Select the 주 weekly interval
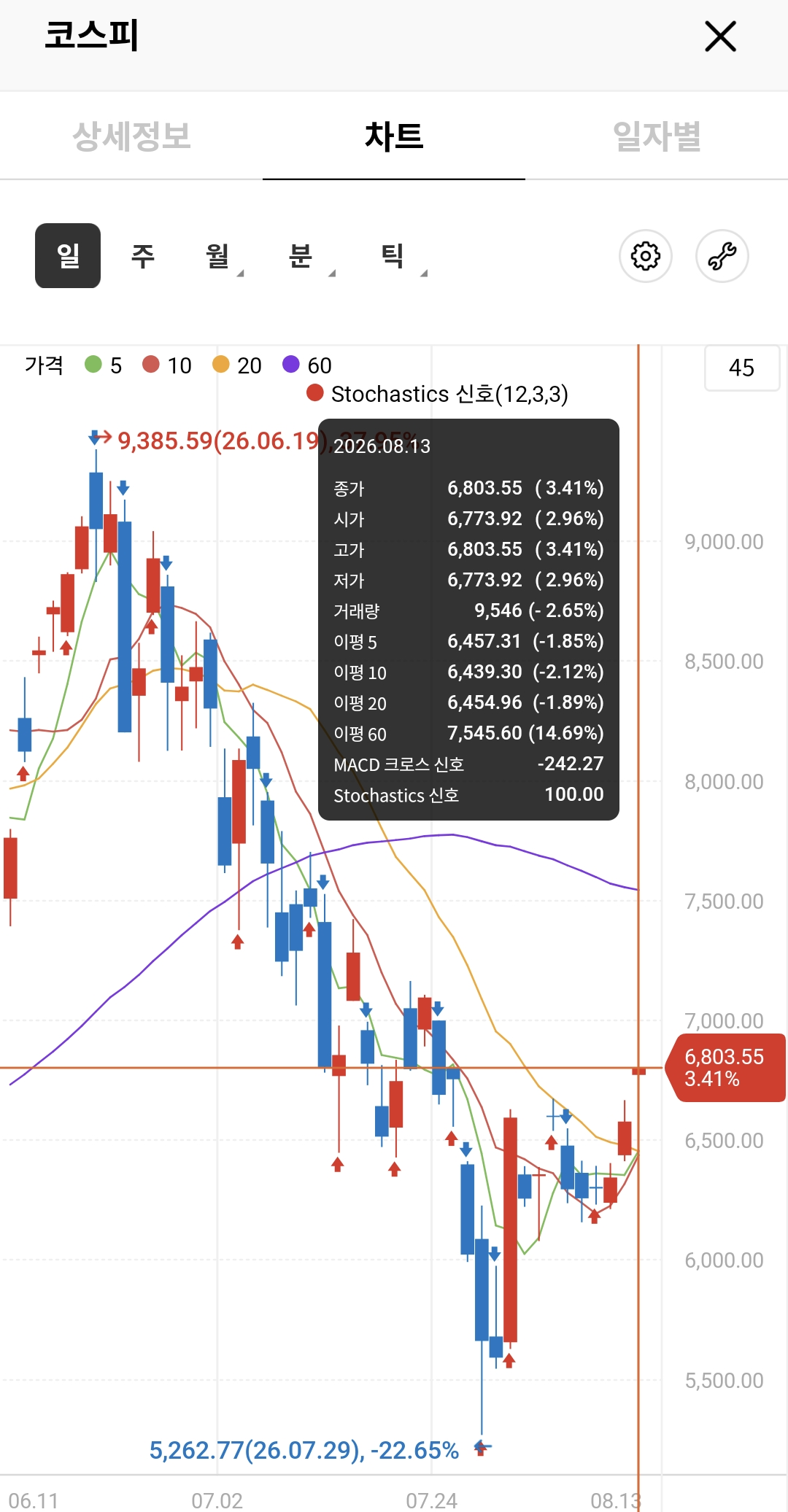This screenshot has width=788, height=1512. point(143,255)
